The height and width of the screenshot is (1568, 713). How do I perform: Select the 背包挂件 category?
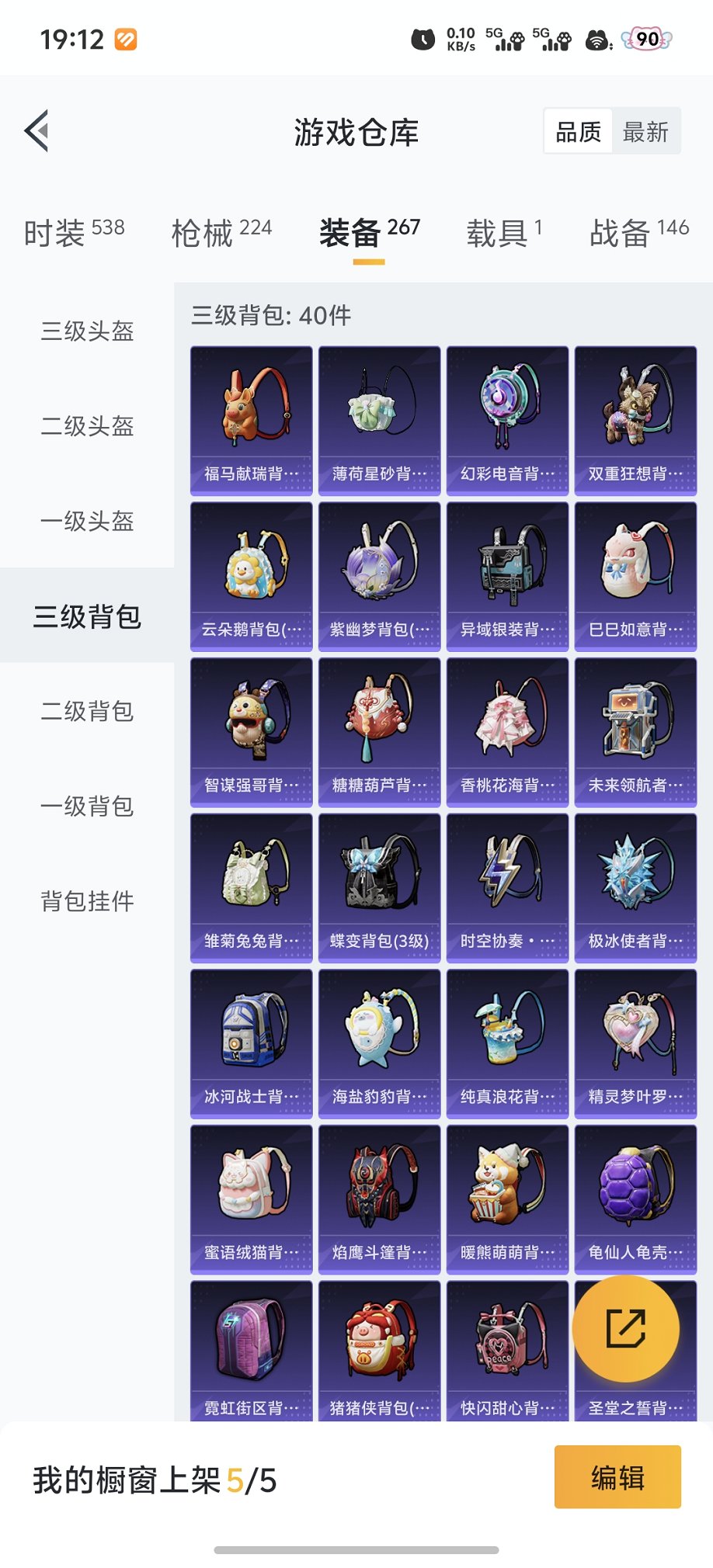click(87, 901)
